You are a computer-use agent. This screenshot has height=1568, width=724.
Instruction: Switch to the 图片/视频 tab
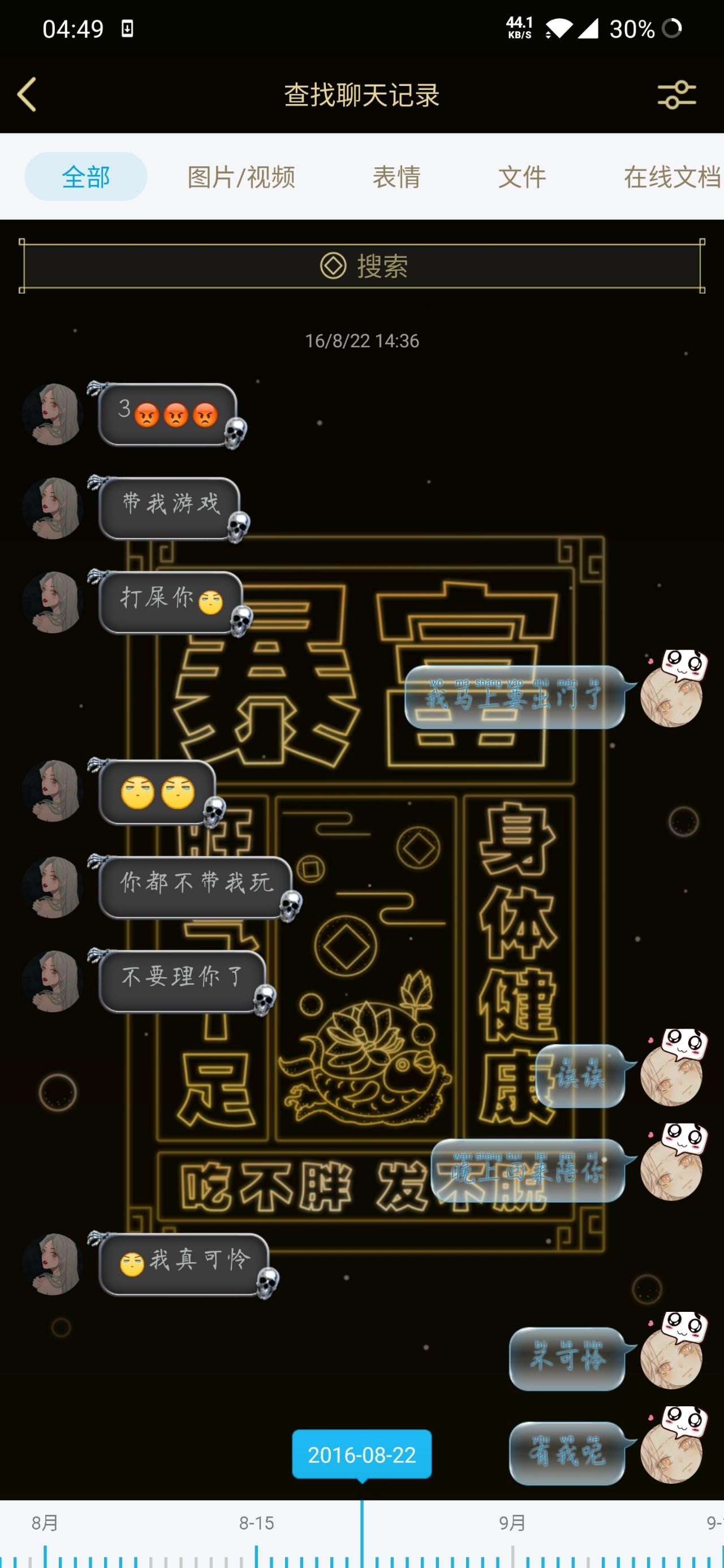coord(241,177)
